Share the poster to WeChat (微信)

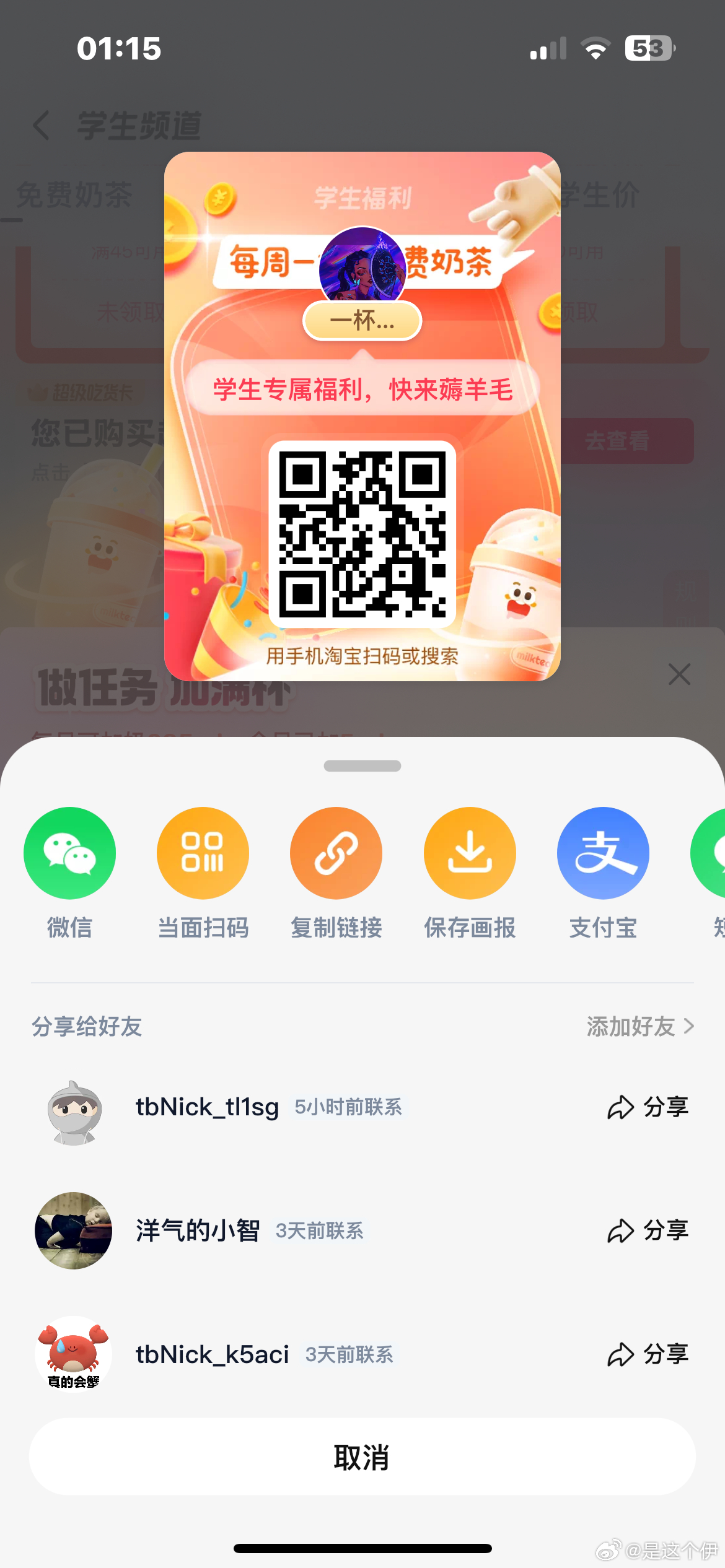69,853
